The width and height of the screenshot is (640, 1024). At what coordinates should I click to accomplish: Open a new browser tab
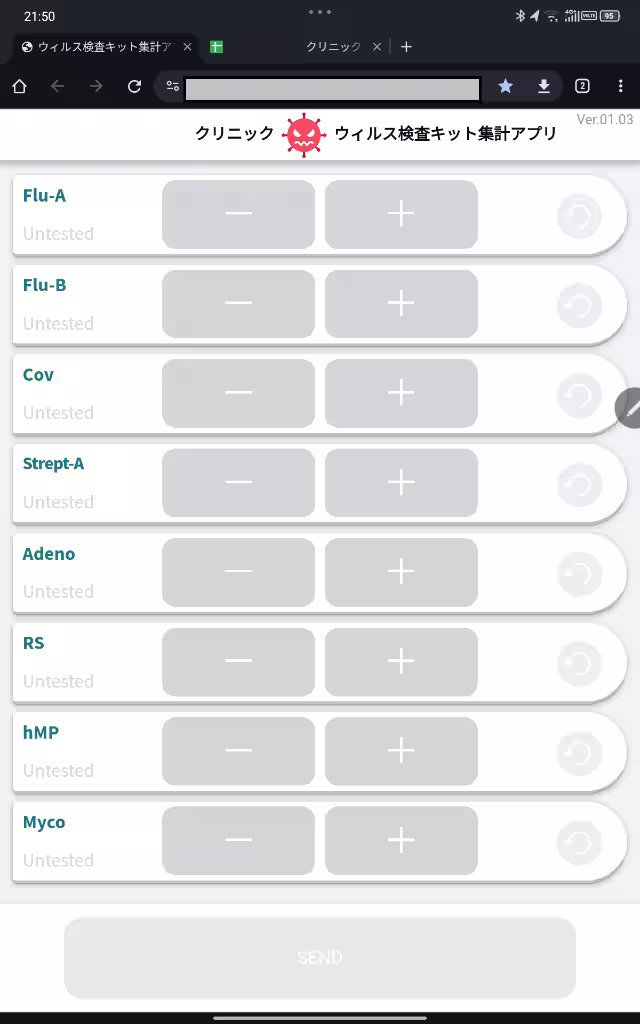point(406,47)
